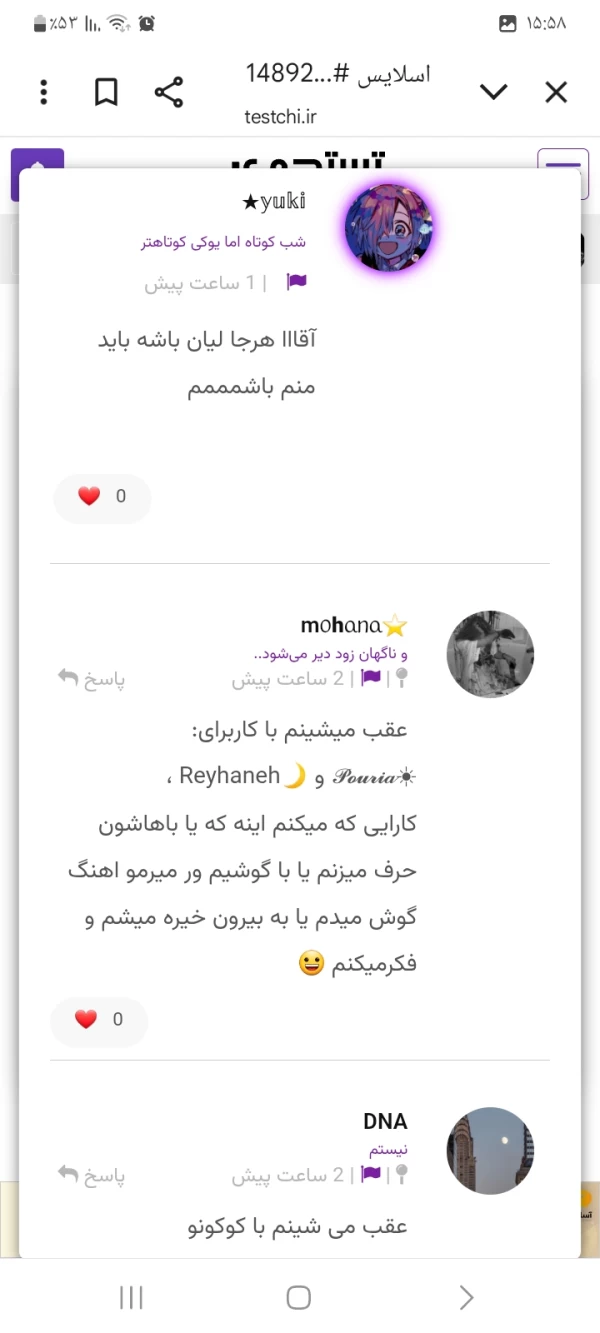This screenshot has height=1333, width=600.
Task: Flag DNA's comment
Action: [371, 1175]
